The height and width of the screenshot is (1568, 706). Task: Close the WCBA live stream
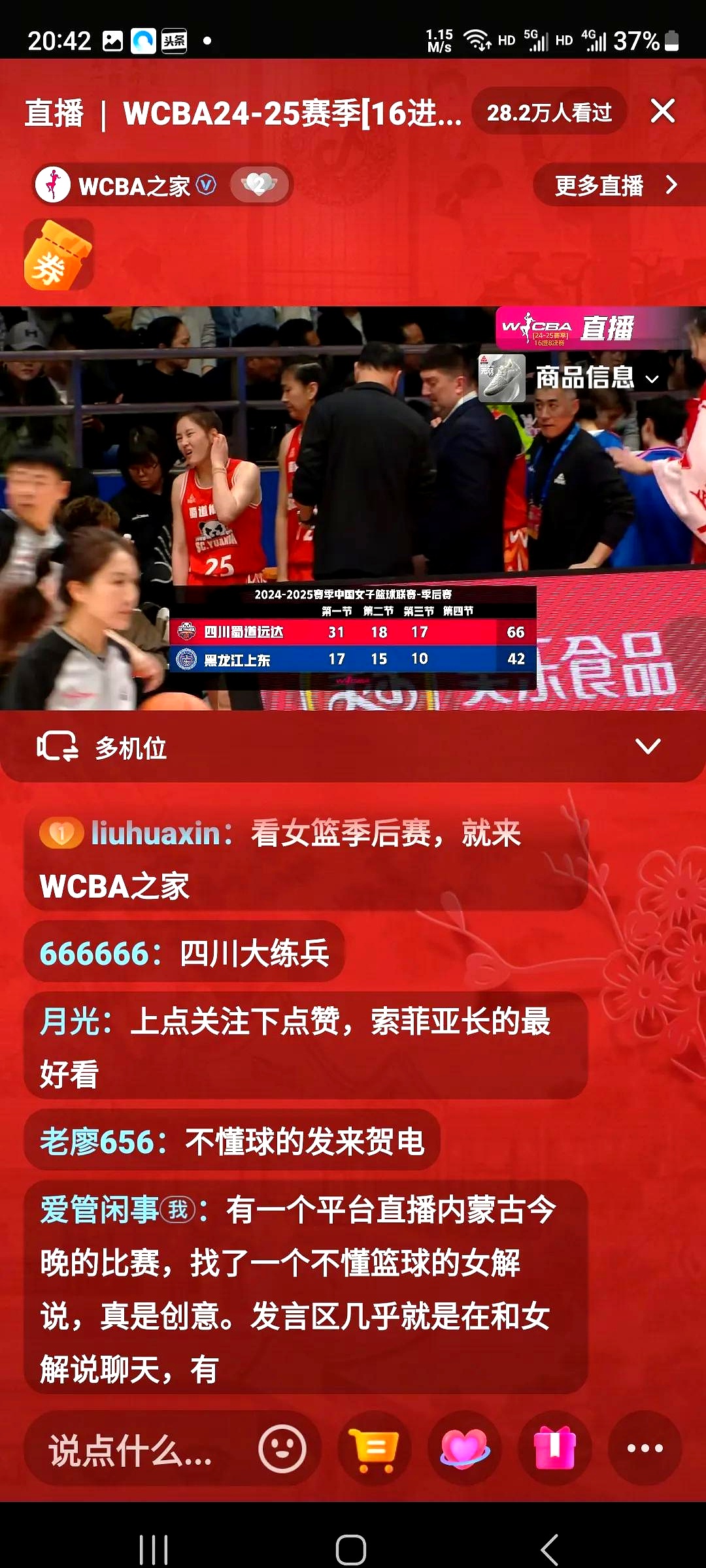662,111
